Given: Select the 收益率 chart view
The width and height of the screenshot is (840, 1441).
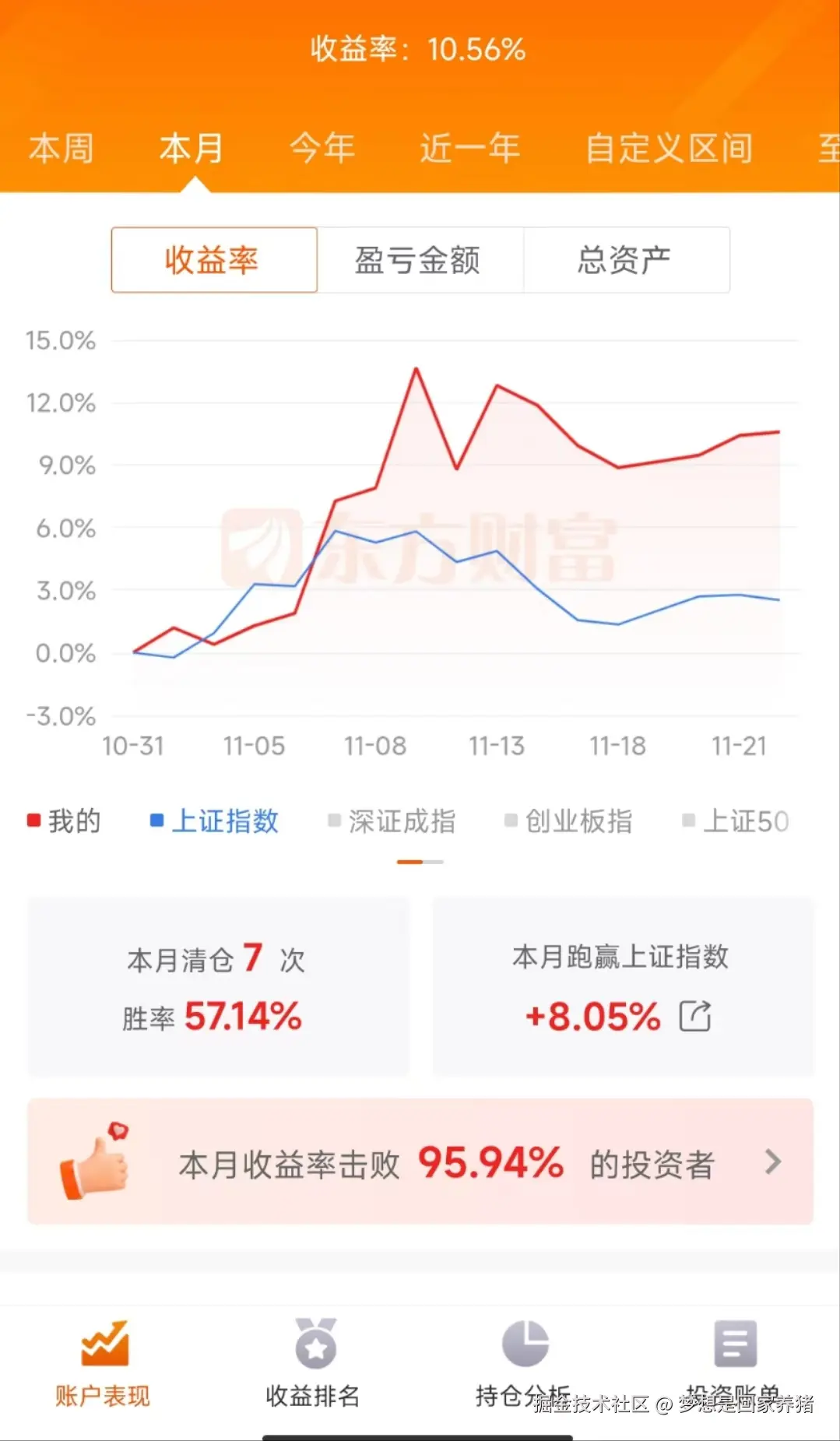Looking at the screenshot, I should point(213,260).
